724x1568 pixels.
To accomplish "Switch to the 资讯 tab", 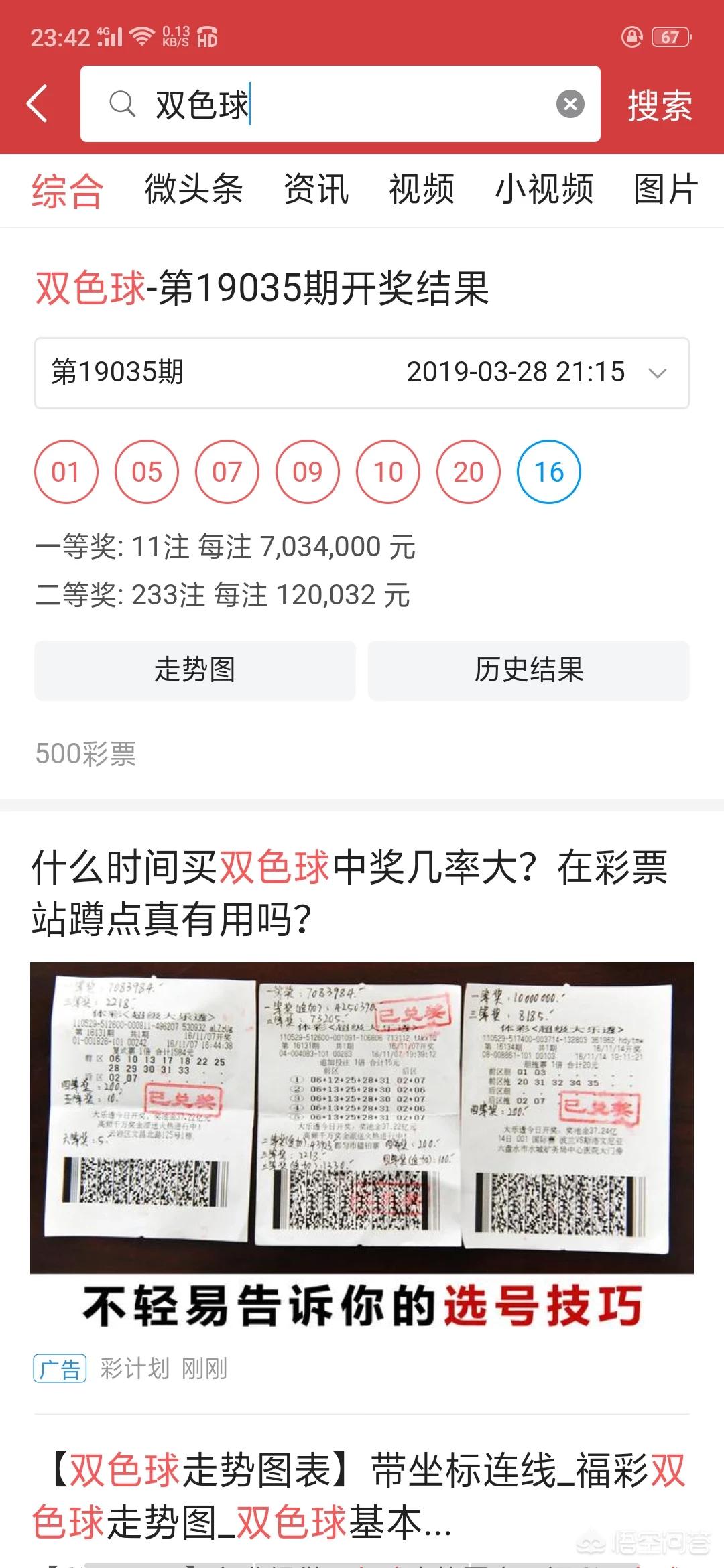I will coord(316,190).
